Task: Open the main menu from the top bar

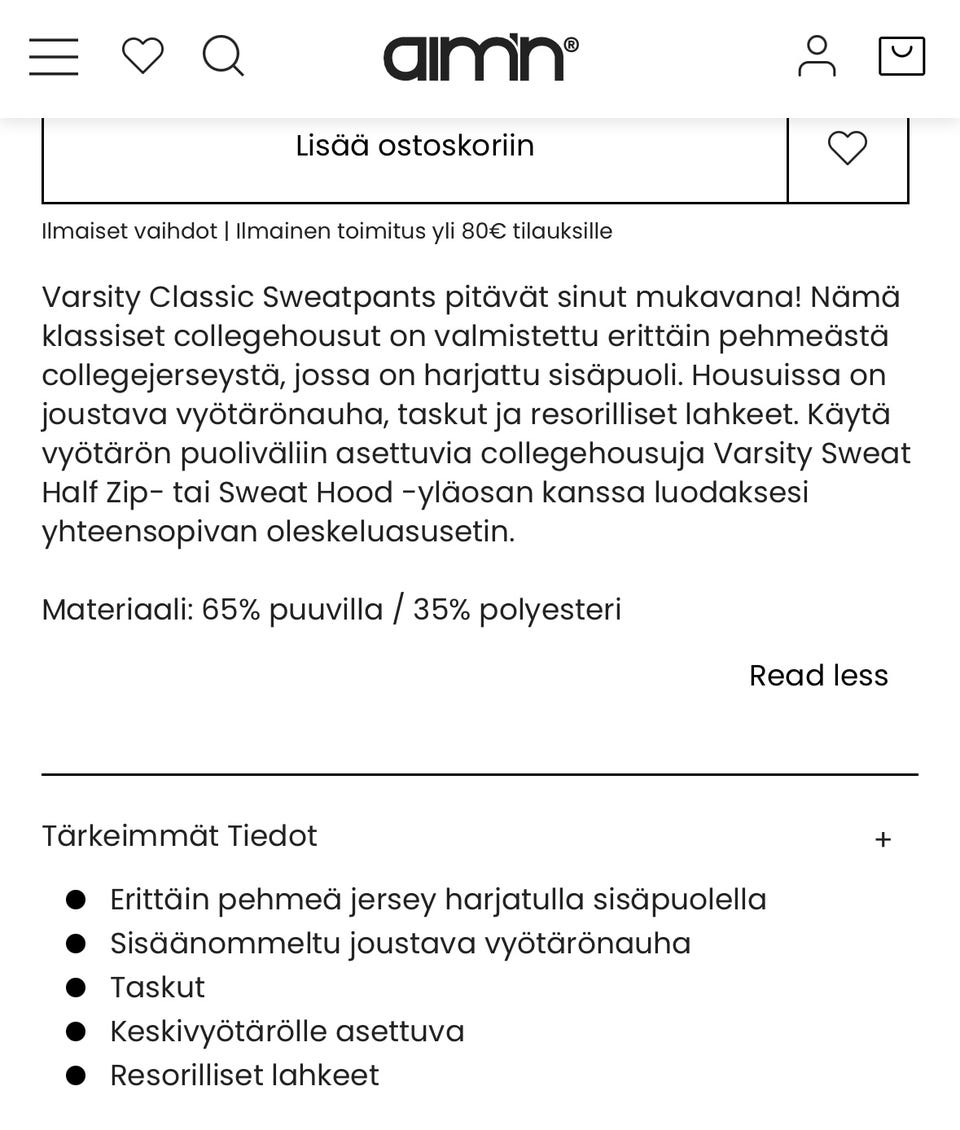Action: point(53,57)
